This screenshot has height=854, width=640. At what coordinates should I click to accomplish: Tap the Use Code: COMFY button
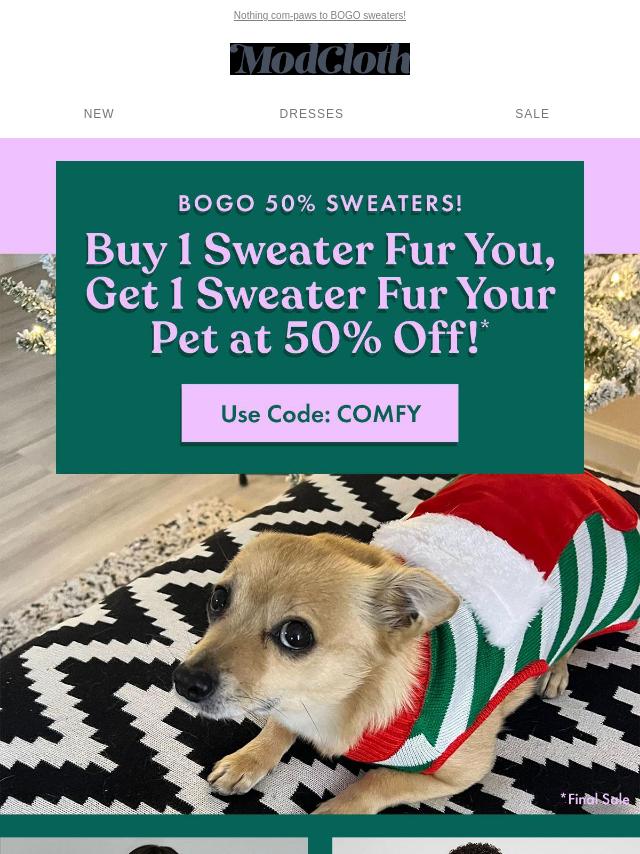[320, 414]
